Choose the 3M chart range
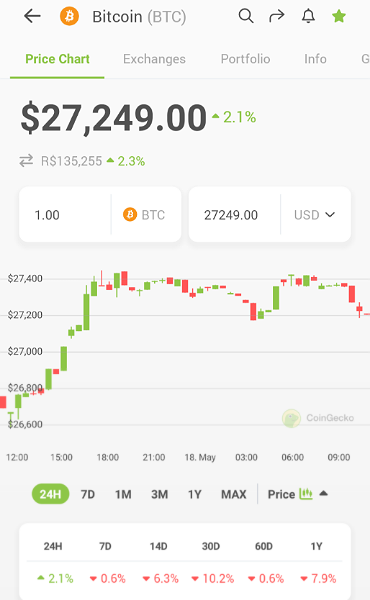 160,494
